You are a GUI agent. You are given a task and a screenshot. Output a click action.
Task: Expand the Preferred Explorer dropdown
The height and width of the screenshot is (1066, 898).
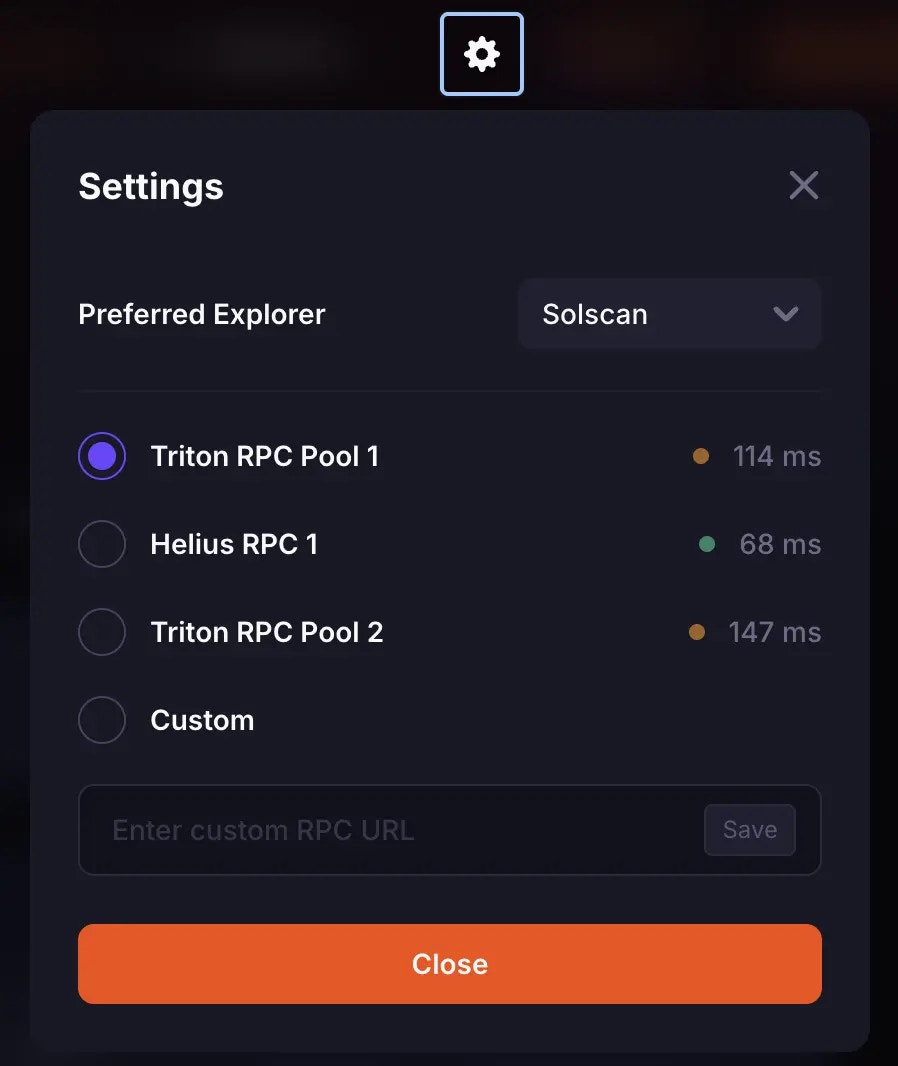coord(669,314)
